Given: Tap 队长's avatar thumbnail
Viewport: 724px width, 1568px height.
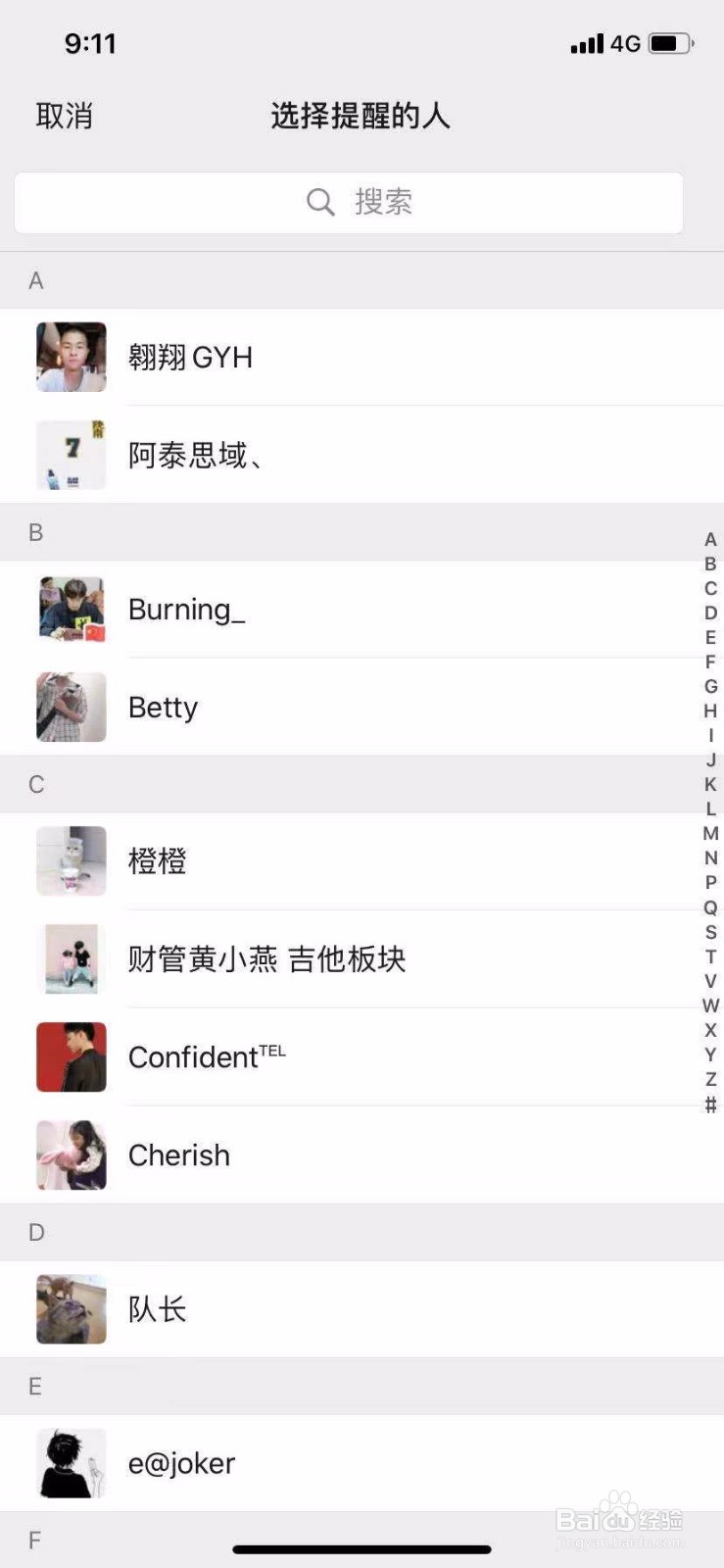Looking at the screenshot, I should point(71,1308).
